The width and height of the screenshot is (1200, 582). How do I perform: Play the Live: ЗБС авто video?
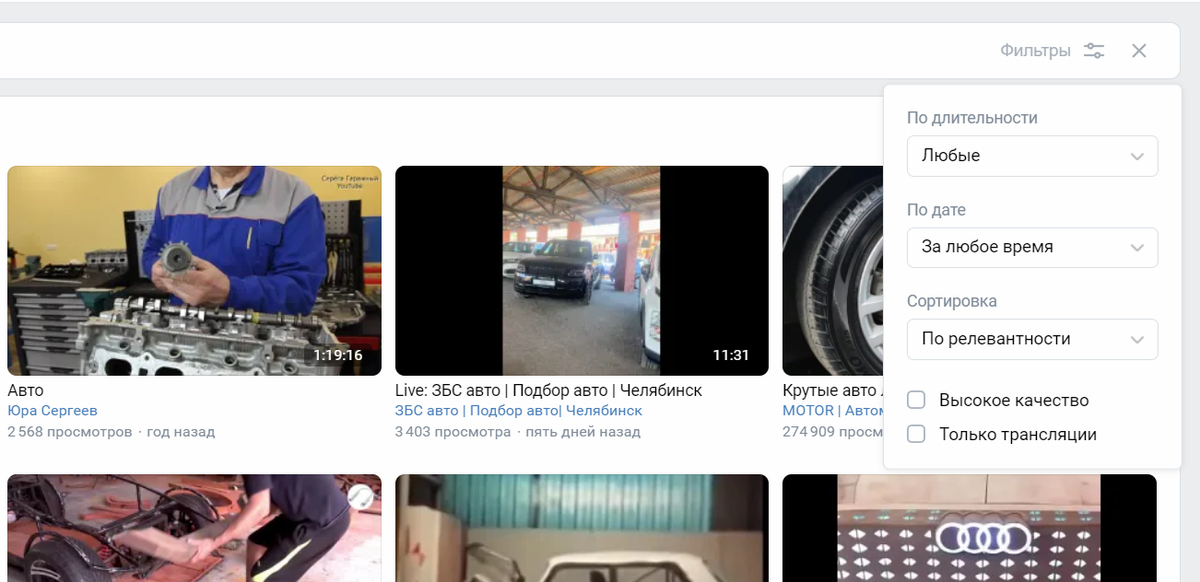point(581,270)
